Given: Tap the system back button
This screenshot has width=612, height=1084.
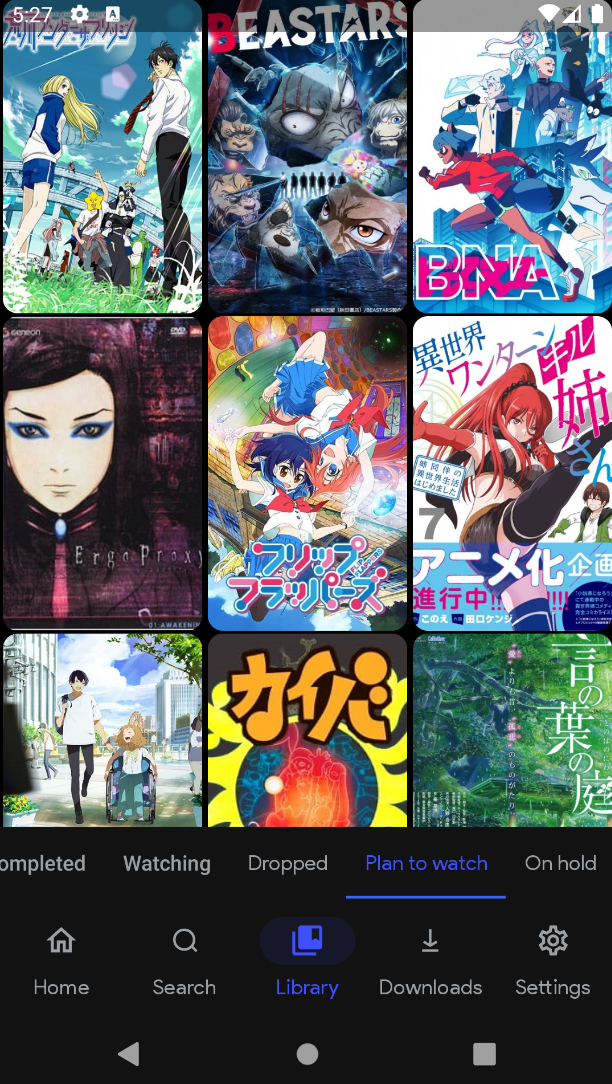Looking at the screenshot, I should [x=128, y=1053].
